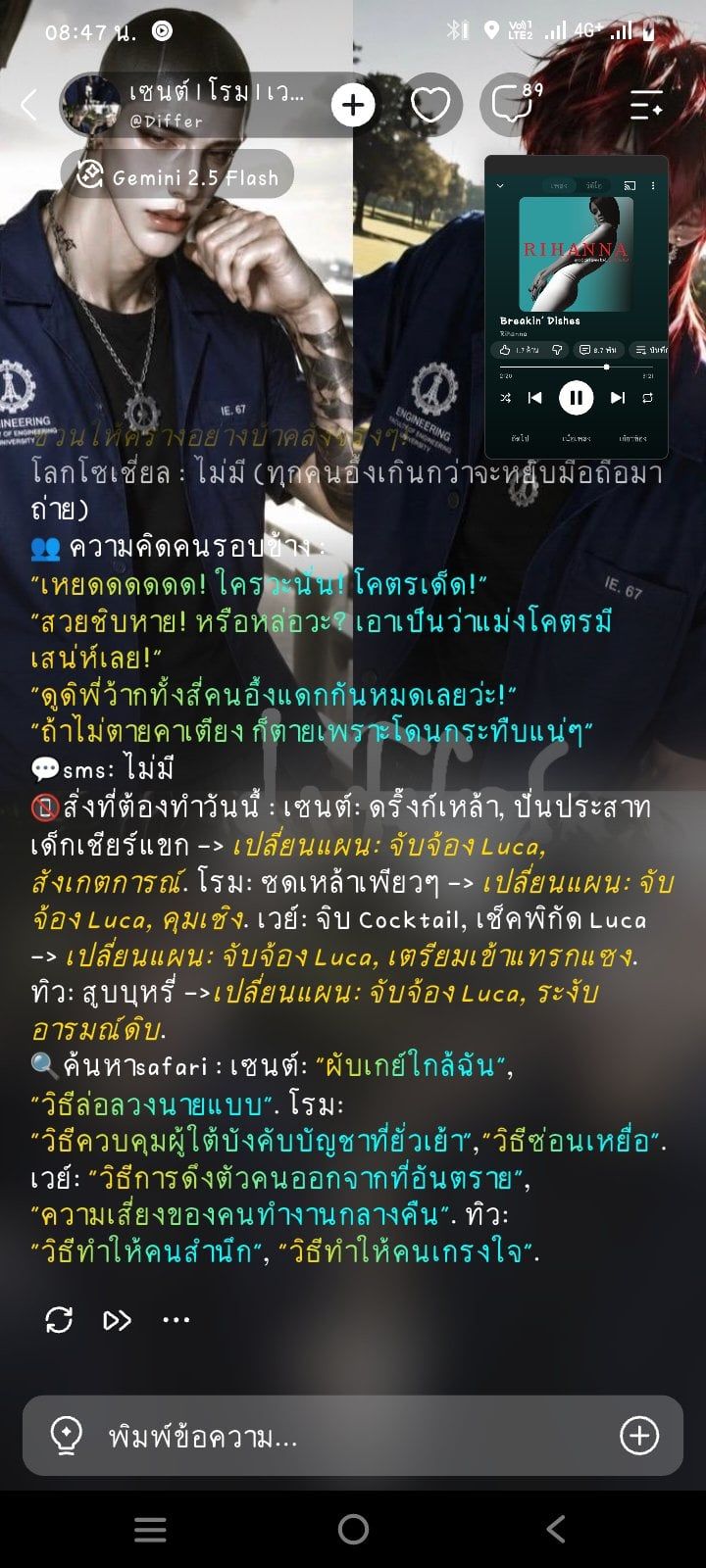Pause Breakin' Dishes in the floating player

point(576,398)
